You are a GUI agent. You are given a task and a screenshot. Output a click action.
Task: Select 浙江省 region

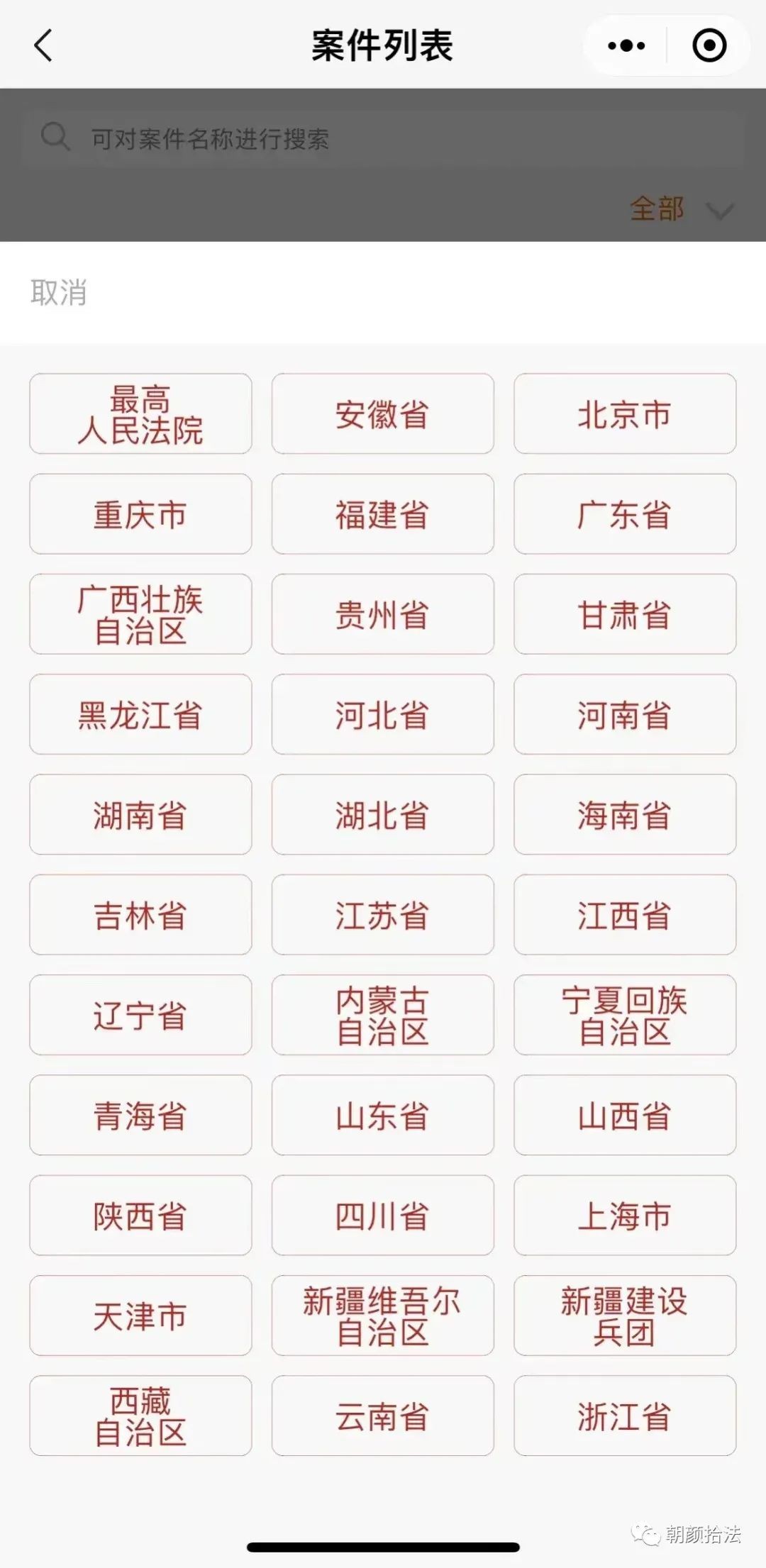pos(625,1416)
